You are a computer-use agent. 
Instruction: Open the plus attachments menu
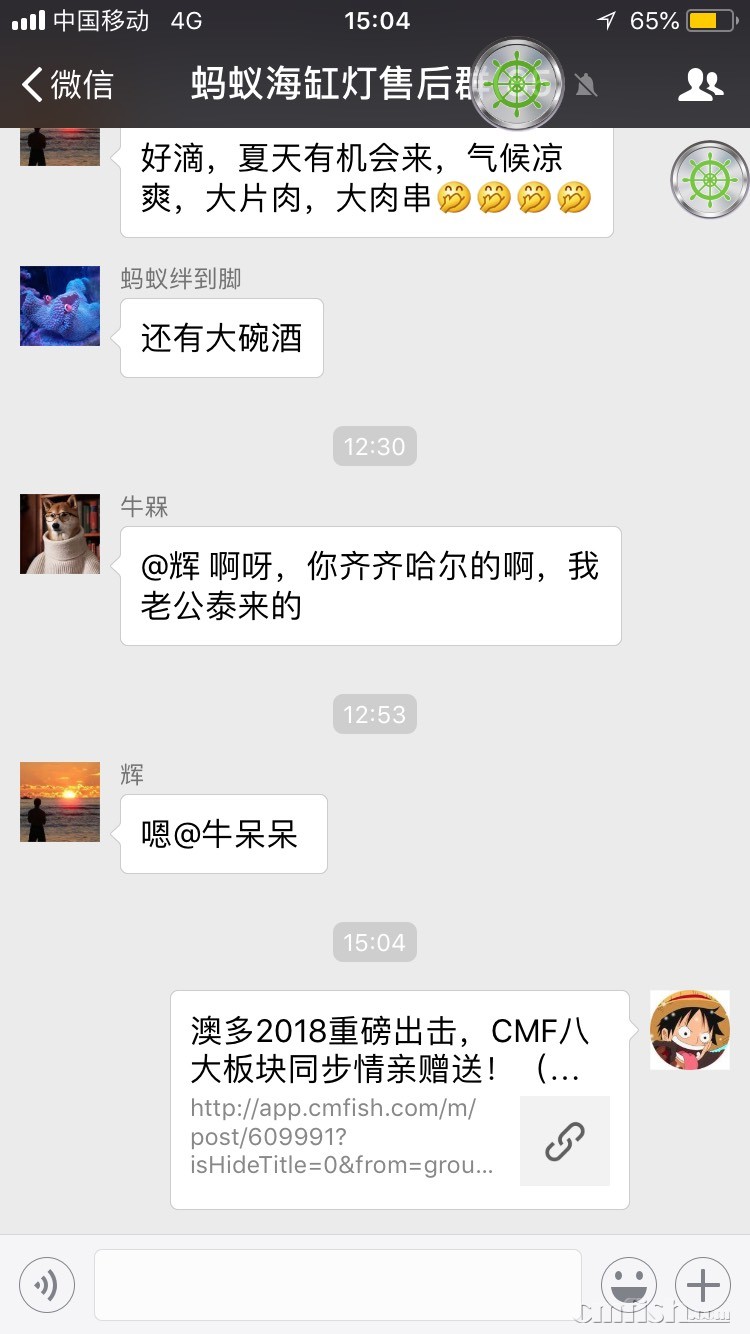point(703,1284)
